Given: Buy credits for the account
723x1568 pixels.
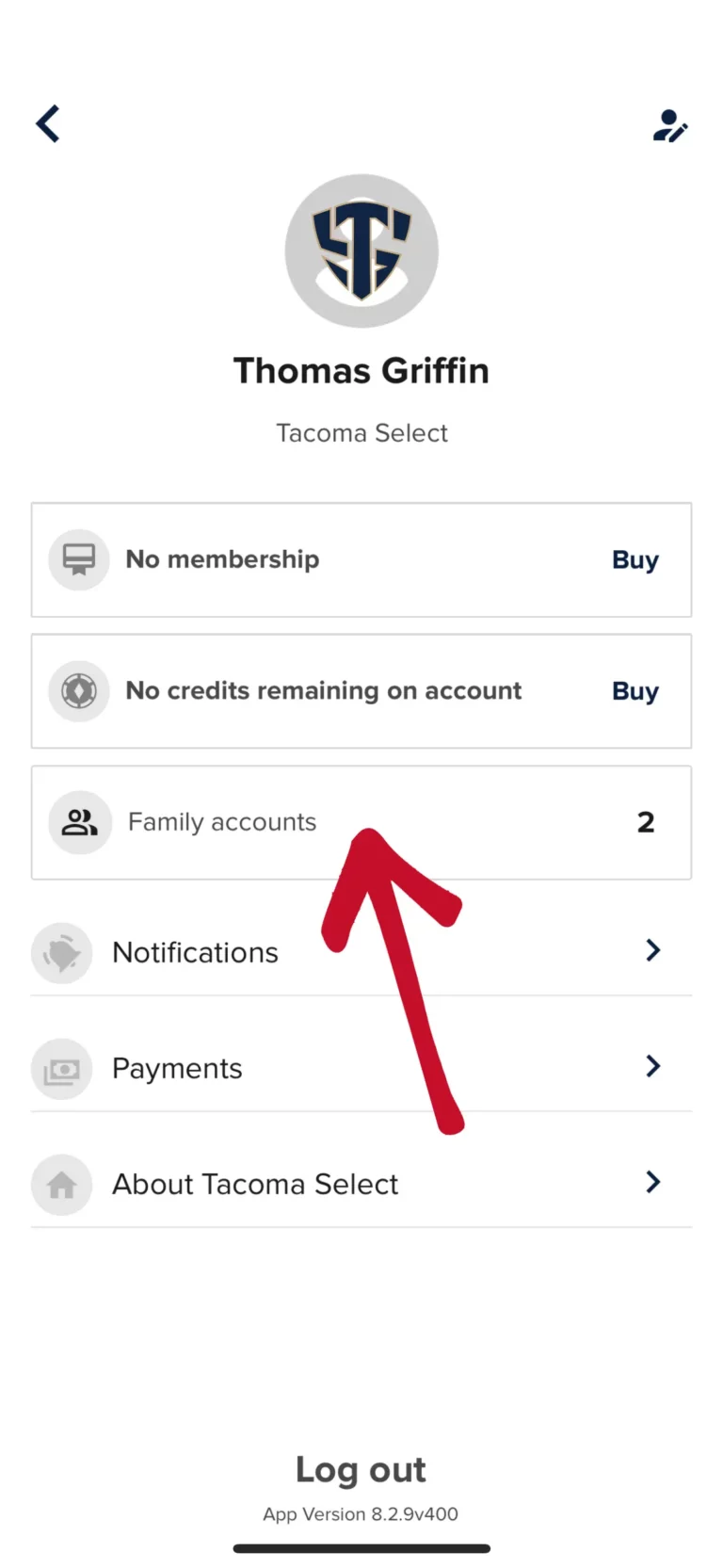Looking at the screenshot, I should point(635,691).
